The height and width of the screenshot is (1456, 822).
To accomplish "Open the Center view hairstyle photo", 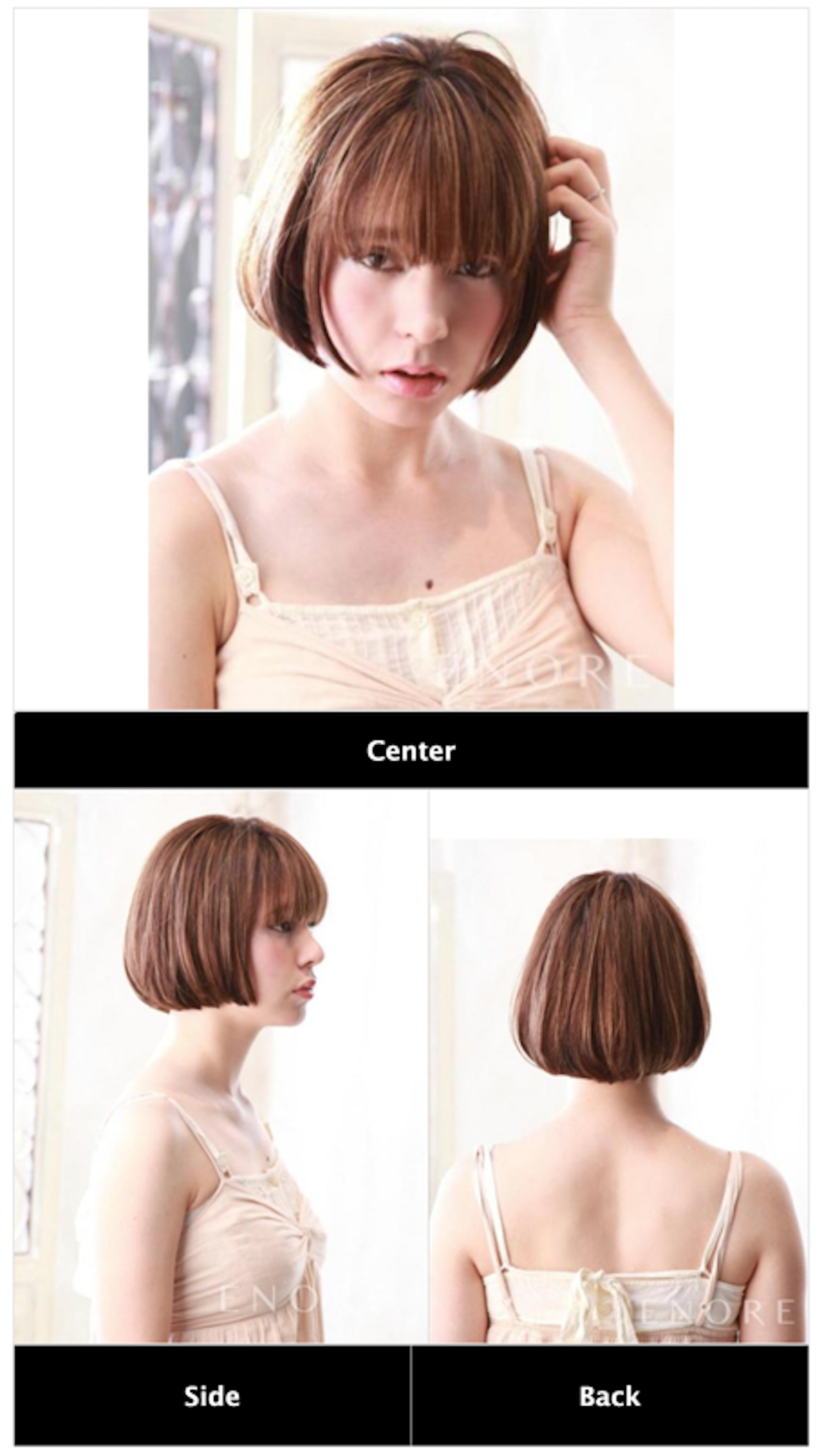I will point(411,359).
